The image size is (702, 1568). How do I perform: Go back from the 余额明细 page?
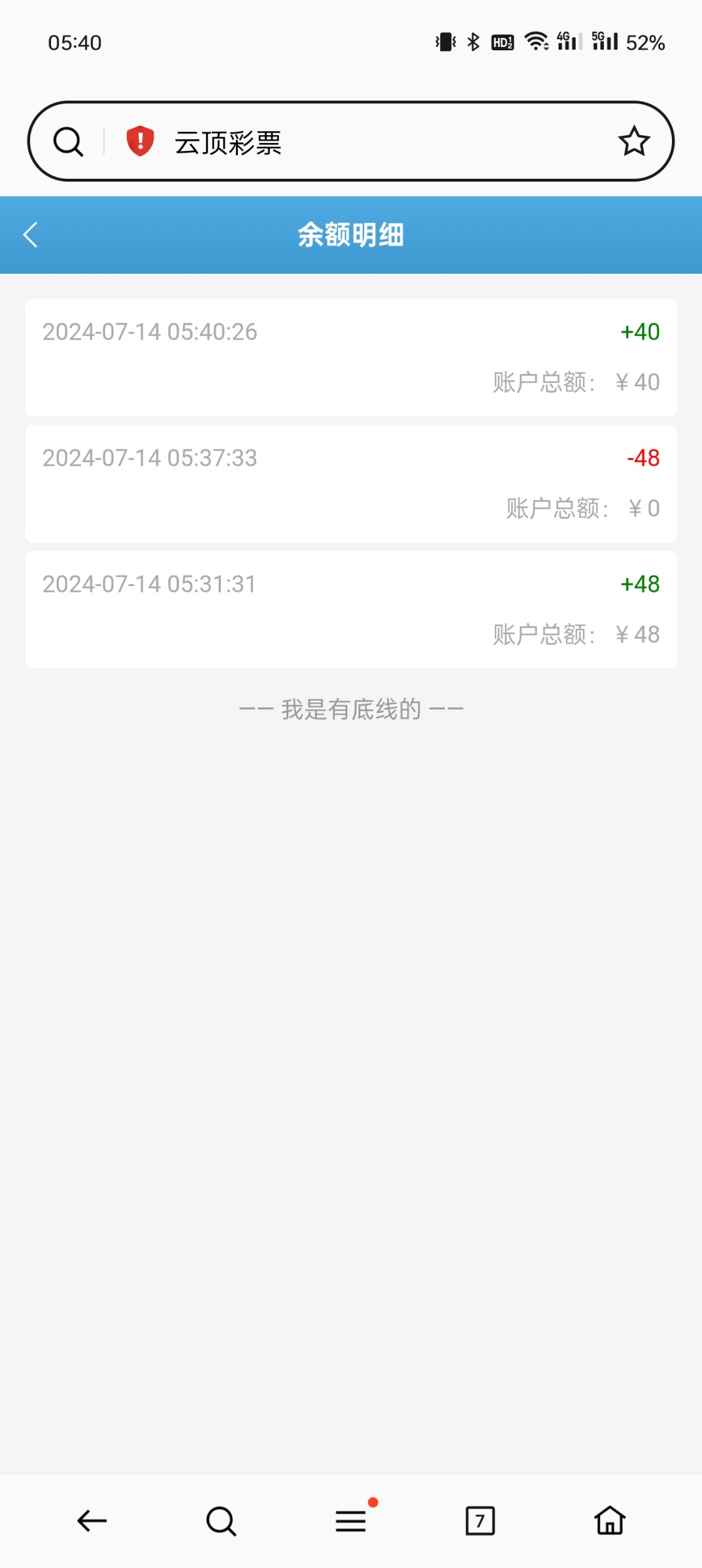30,235
